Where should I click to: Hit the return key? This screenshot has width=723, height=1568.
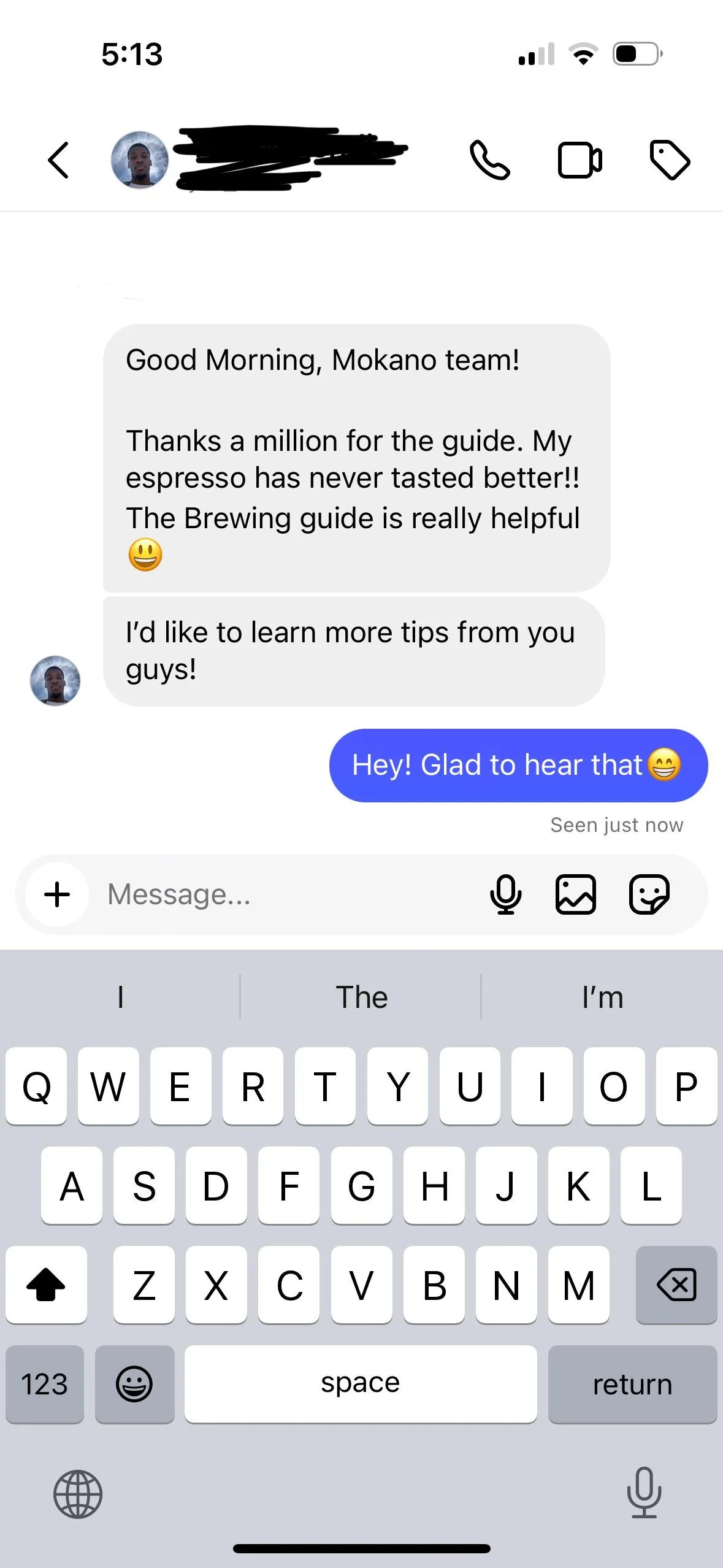point(632,1384)
